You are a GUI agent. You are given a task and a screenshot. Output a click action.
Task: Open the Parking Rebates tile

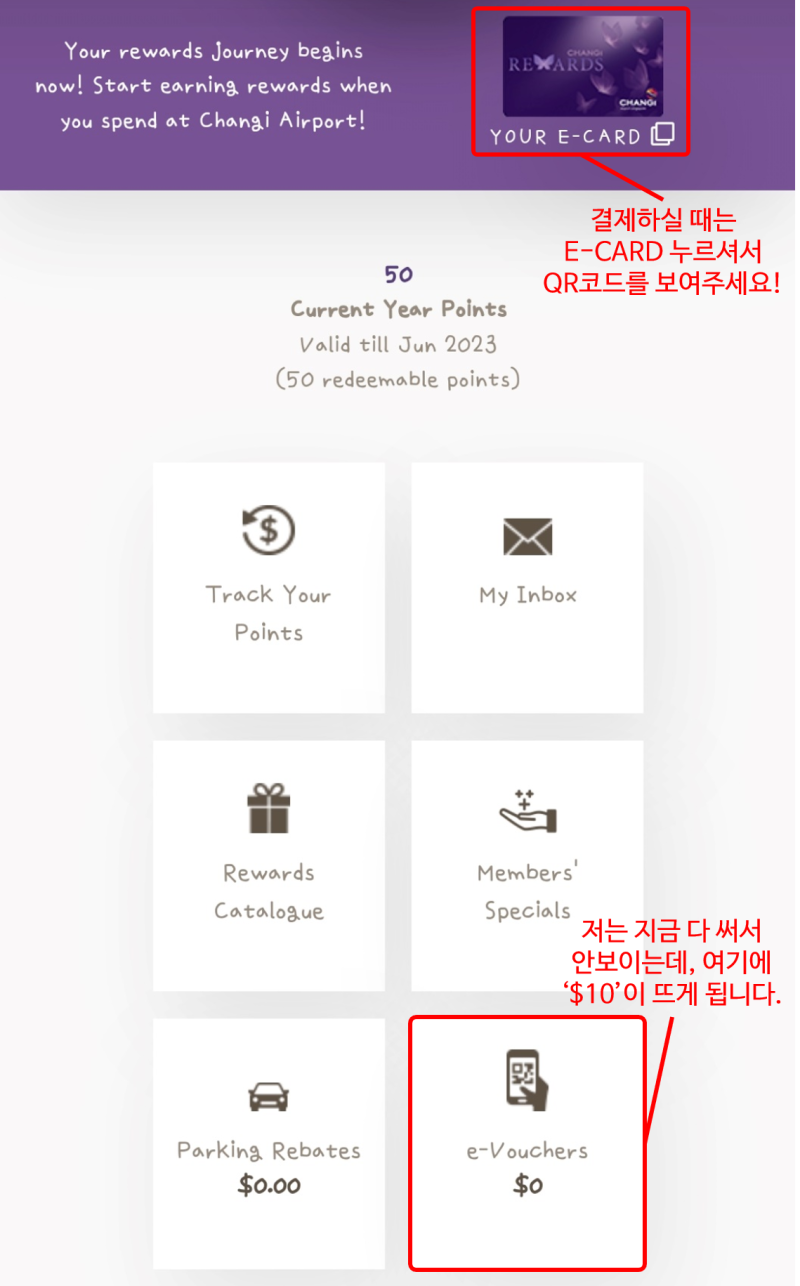[x=268, y=1143]
